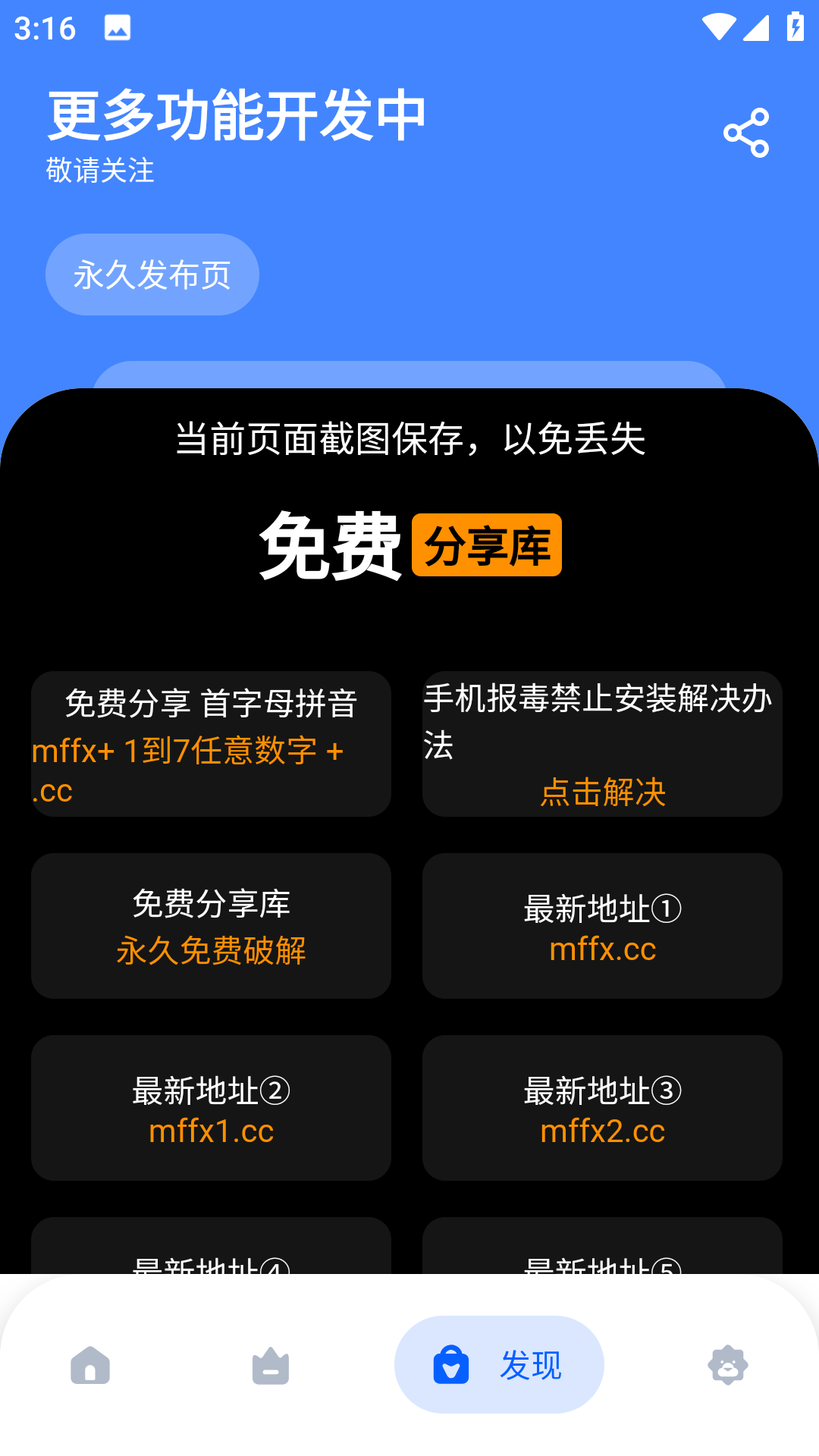
Task: Click the orange 分享库 label
Action: tap(486, 544)
